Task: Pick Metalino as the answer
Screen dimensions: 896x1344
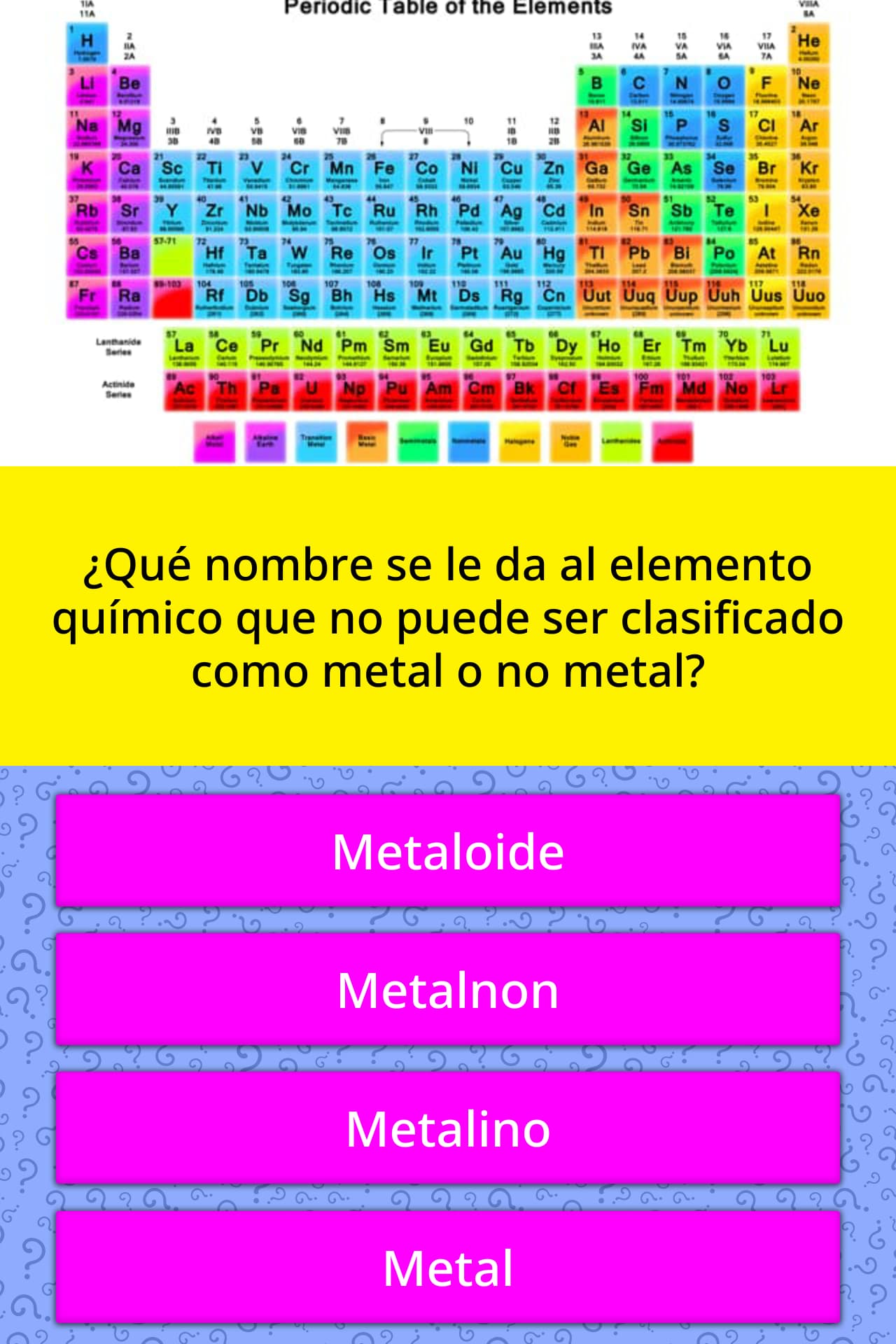Action: point(448,1128)
